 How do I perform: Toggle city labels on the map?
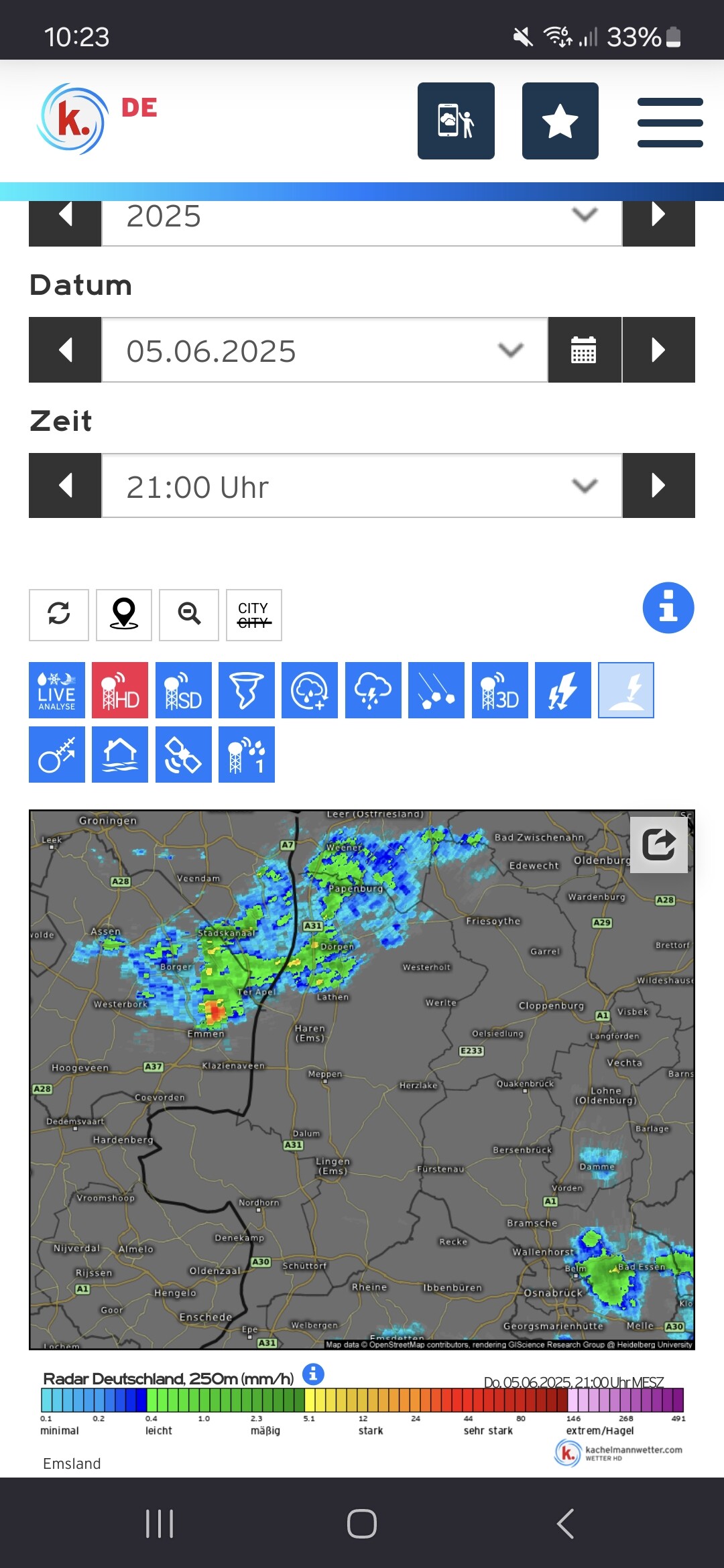[x=254, y=614]
